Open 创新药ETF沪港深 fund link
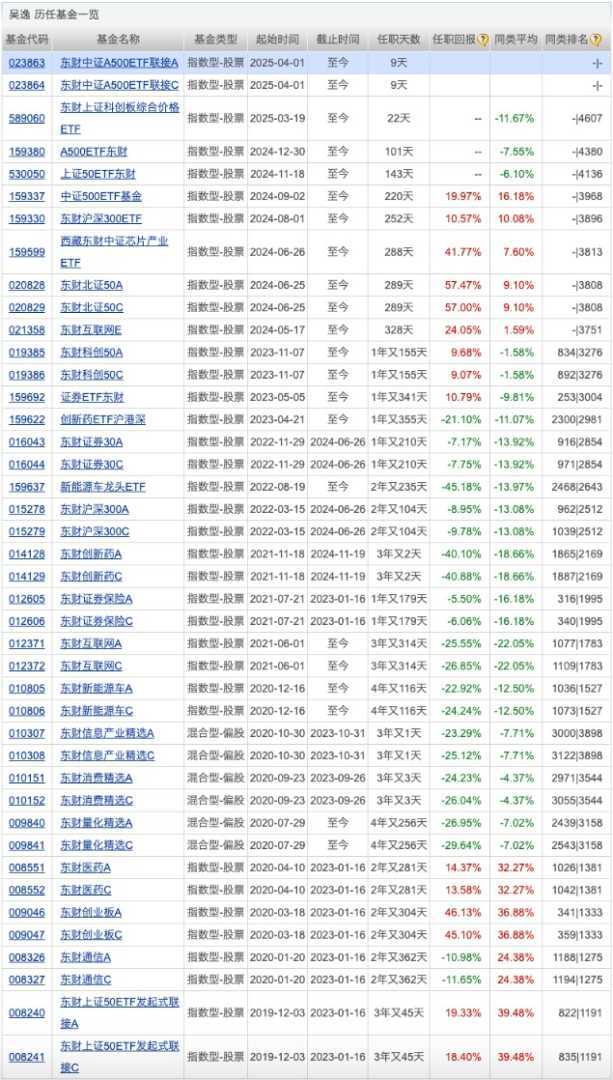This screenshot has height=1080, width=613. pyautogui.click(x=104, y=420)
